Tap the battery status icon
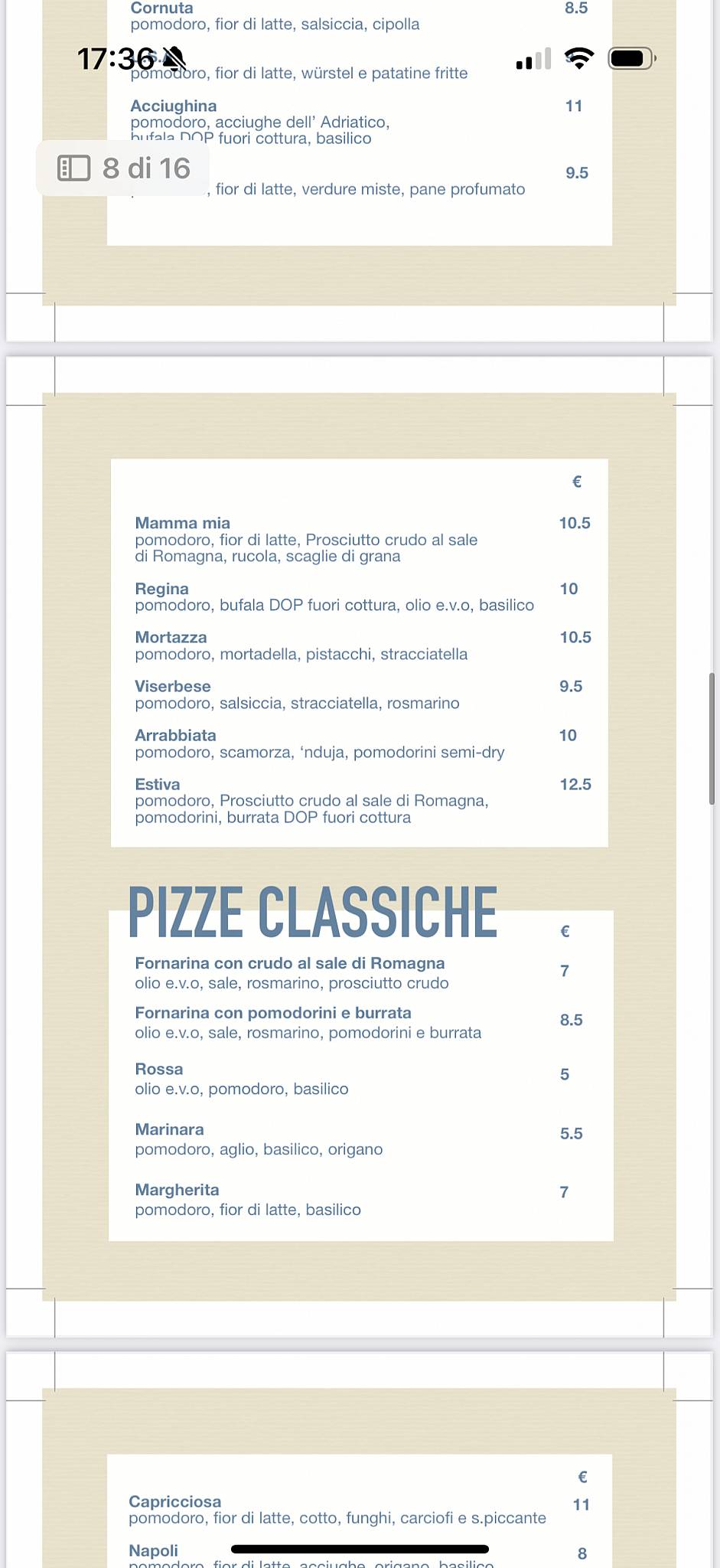 630,57
